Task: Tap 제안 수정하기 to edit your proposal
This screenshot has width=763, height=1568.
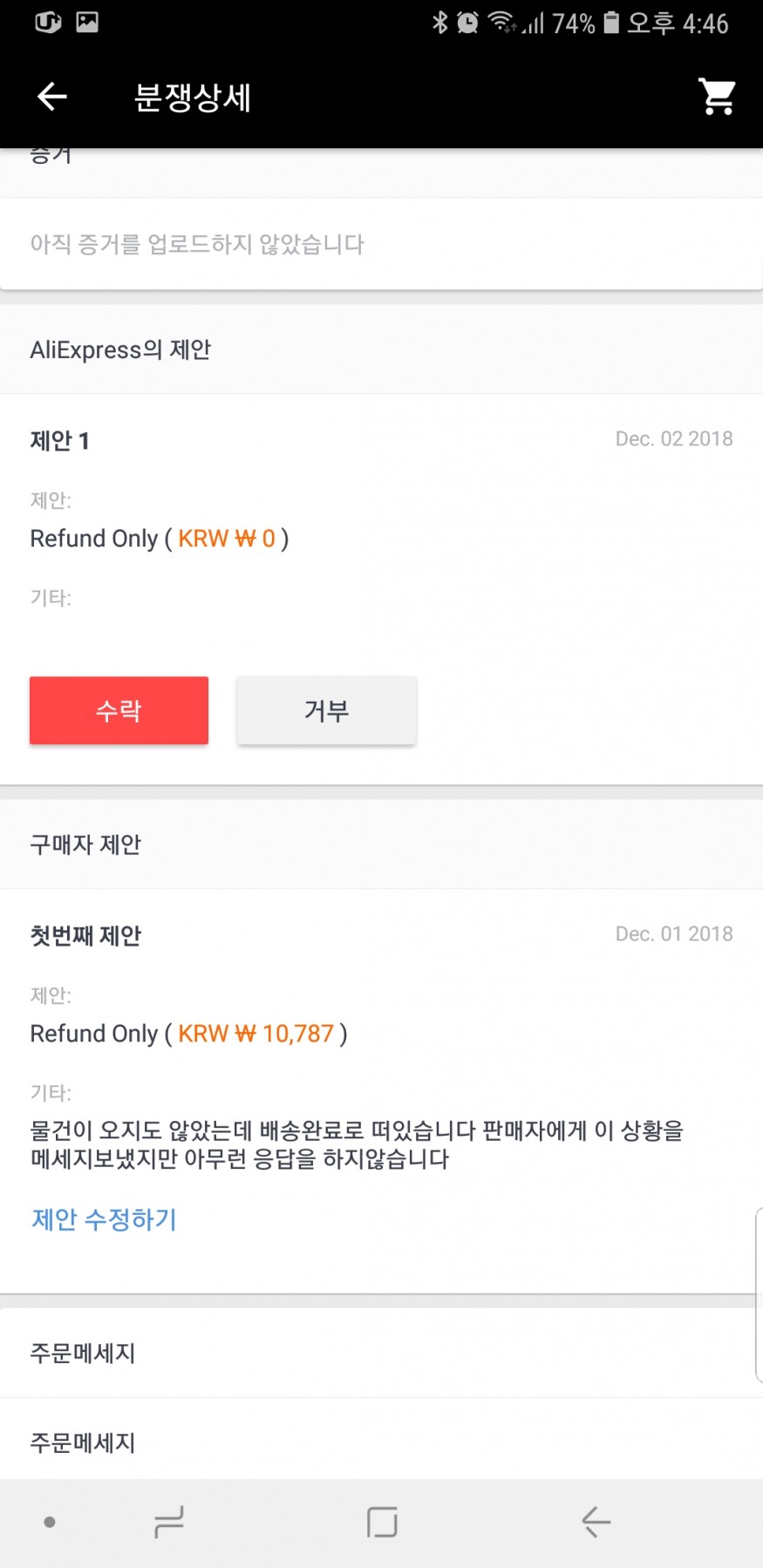Action: point(104,1219)
